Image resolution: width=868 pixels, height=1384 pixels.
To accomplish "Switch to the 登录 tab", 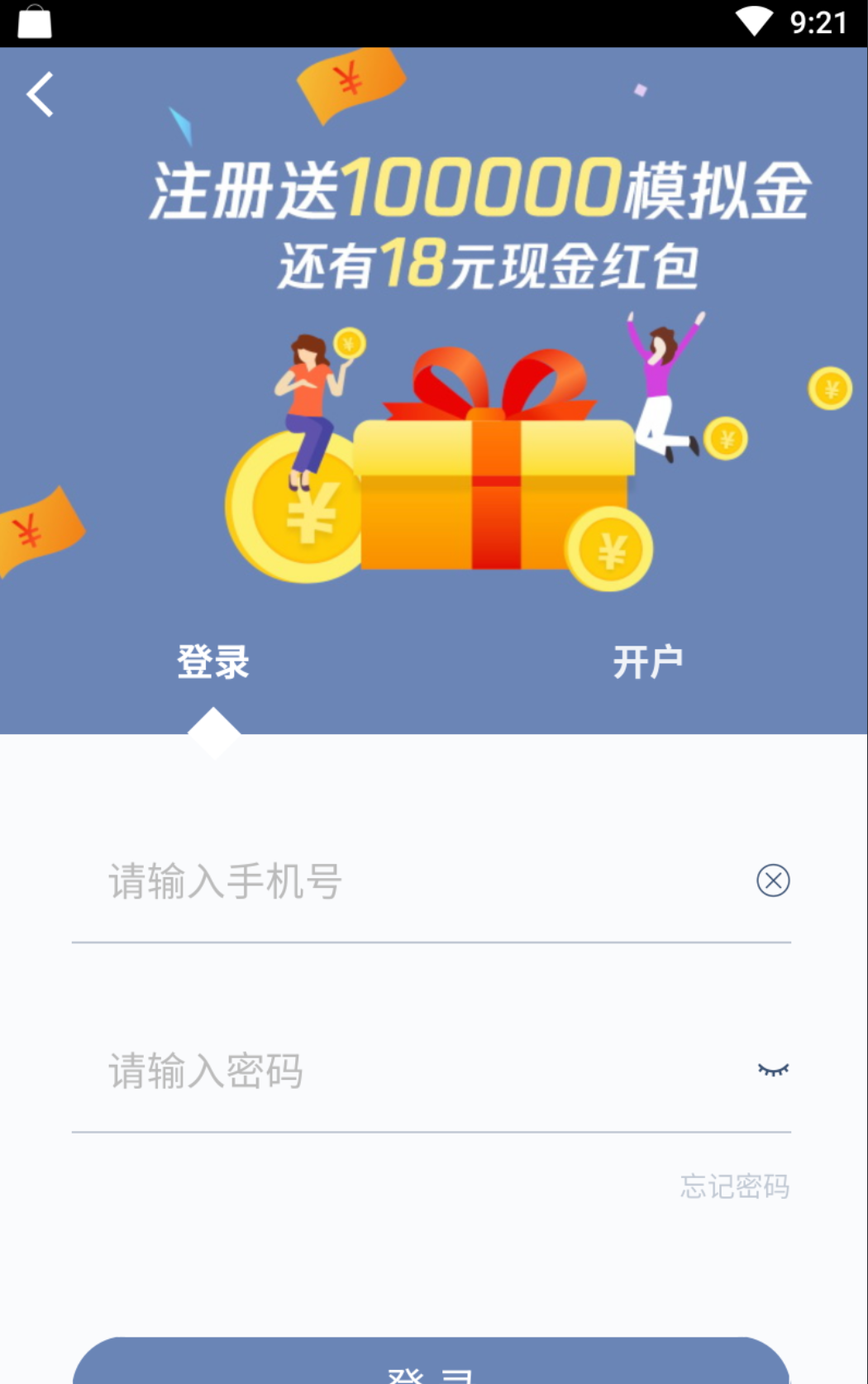I will [213, 662].
